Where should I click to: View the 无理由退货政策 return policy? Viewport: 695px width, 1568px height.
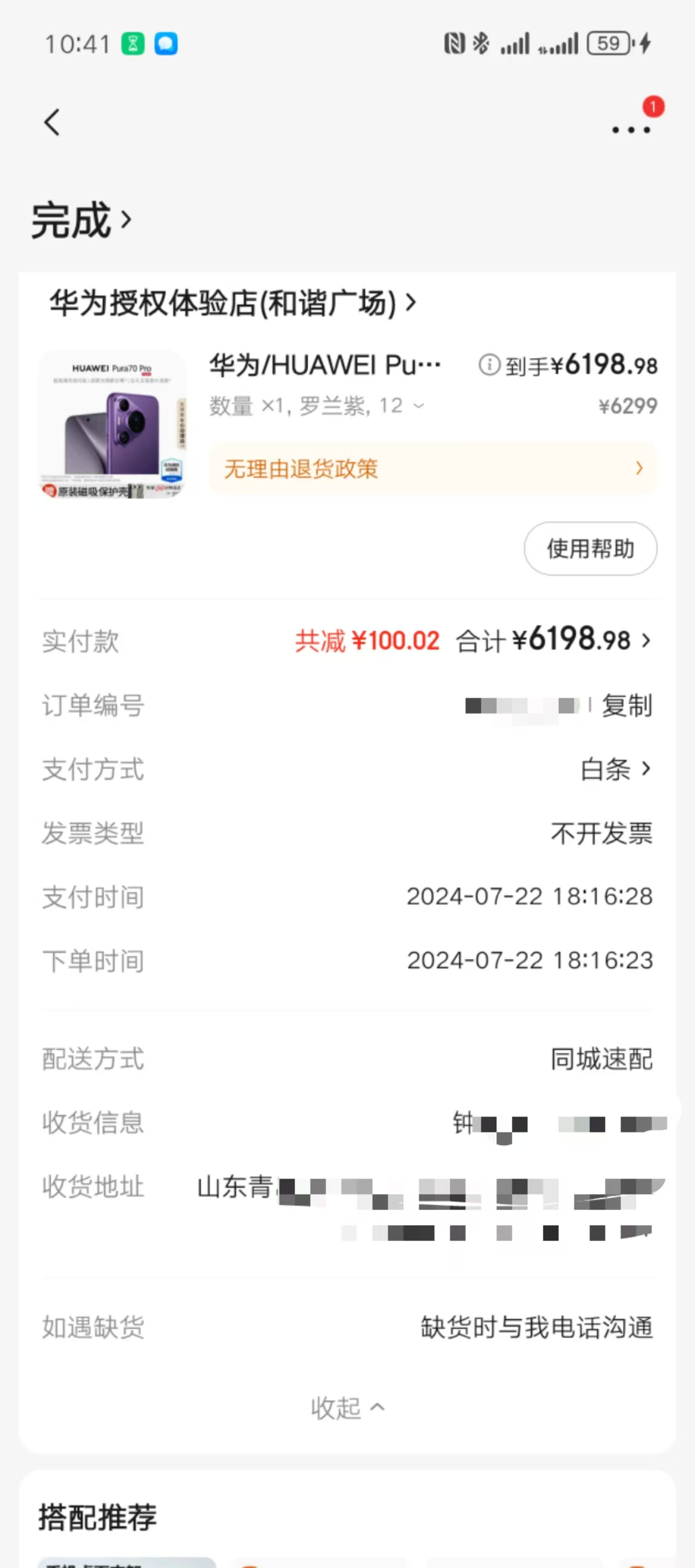(432, 469)
